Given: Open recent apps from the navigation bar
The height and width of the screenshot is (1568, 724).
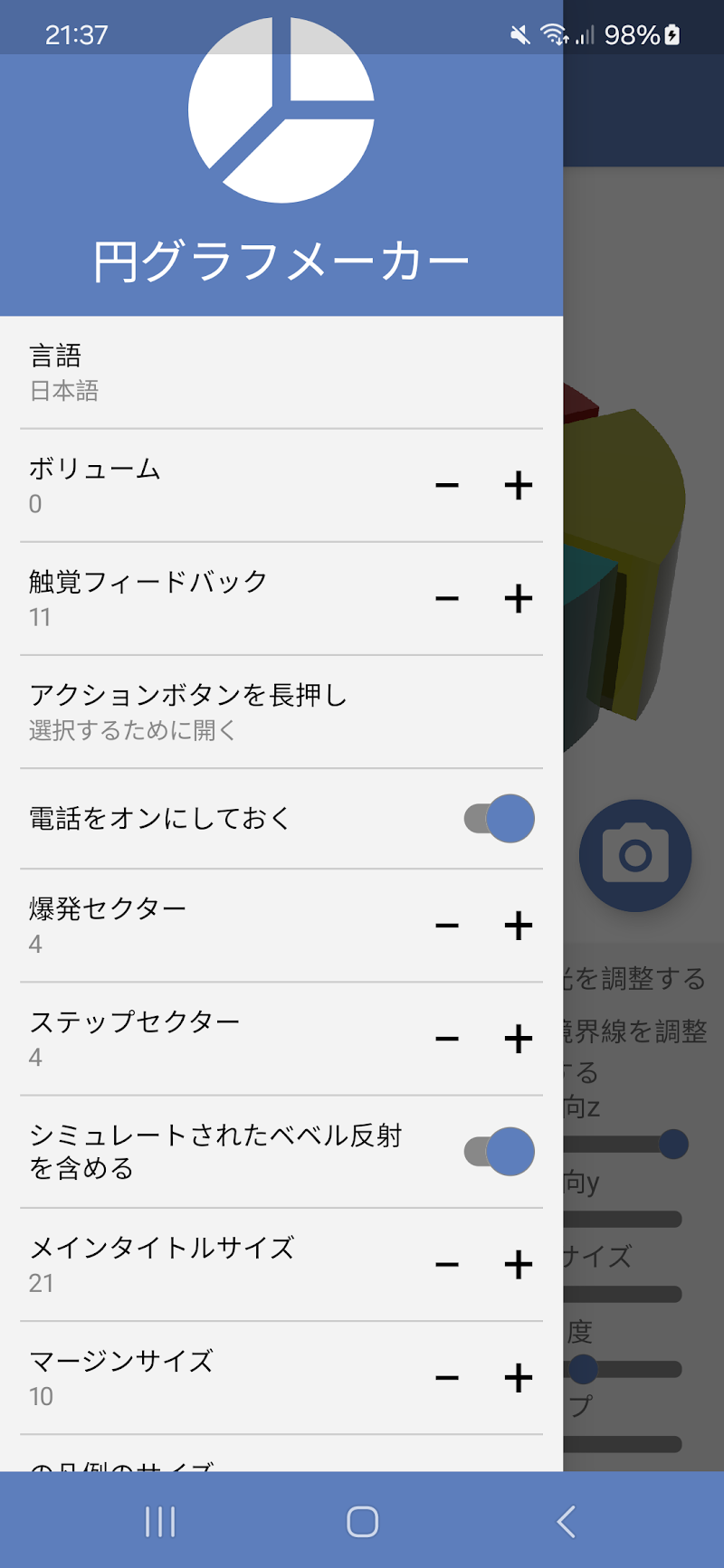Looking at the screenshot, I should 160,1522.
